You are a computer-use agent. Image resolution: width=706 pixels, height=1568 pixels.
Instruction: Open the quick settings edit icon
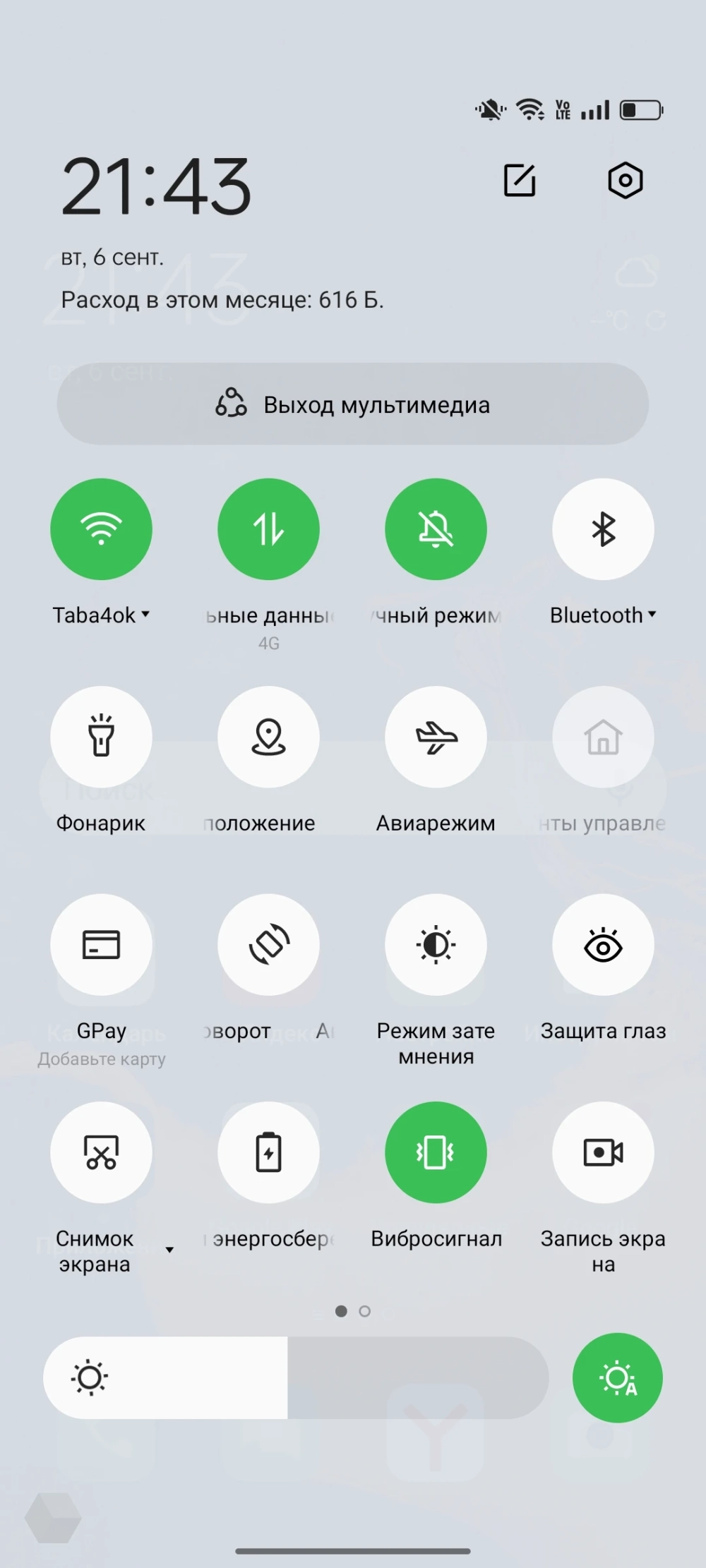click(x=520, y=180)
